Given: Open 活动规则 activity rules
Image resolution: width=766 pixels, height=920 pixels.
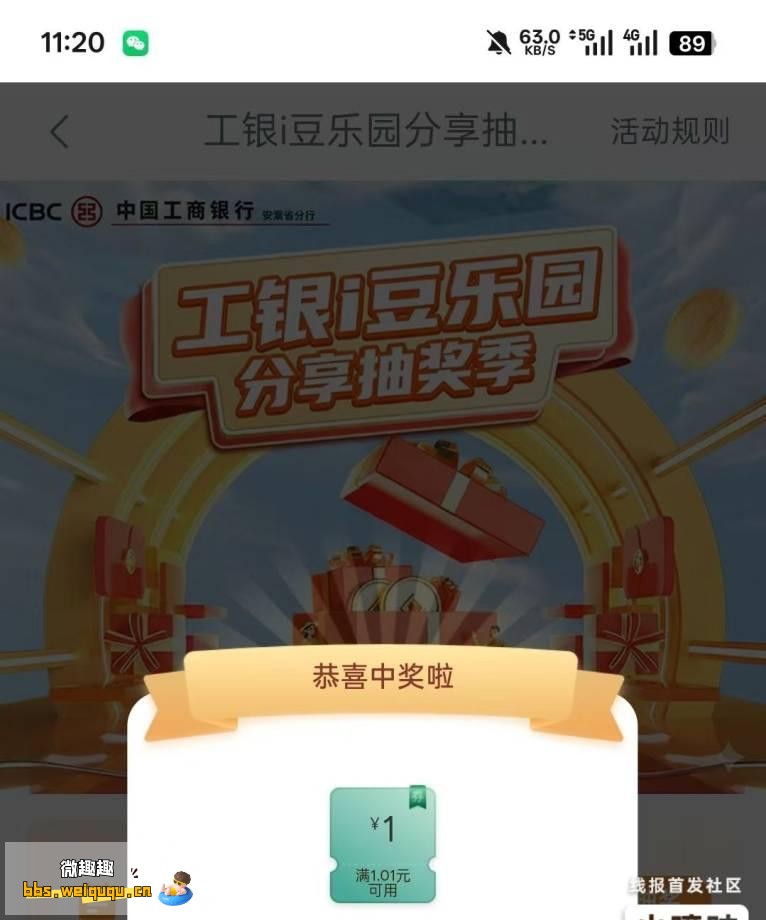Looking at the screenshot, I should 669,131.
